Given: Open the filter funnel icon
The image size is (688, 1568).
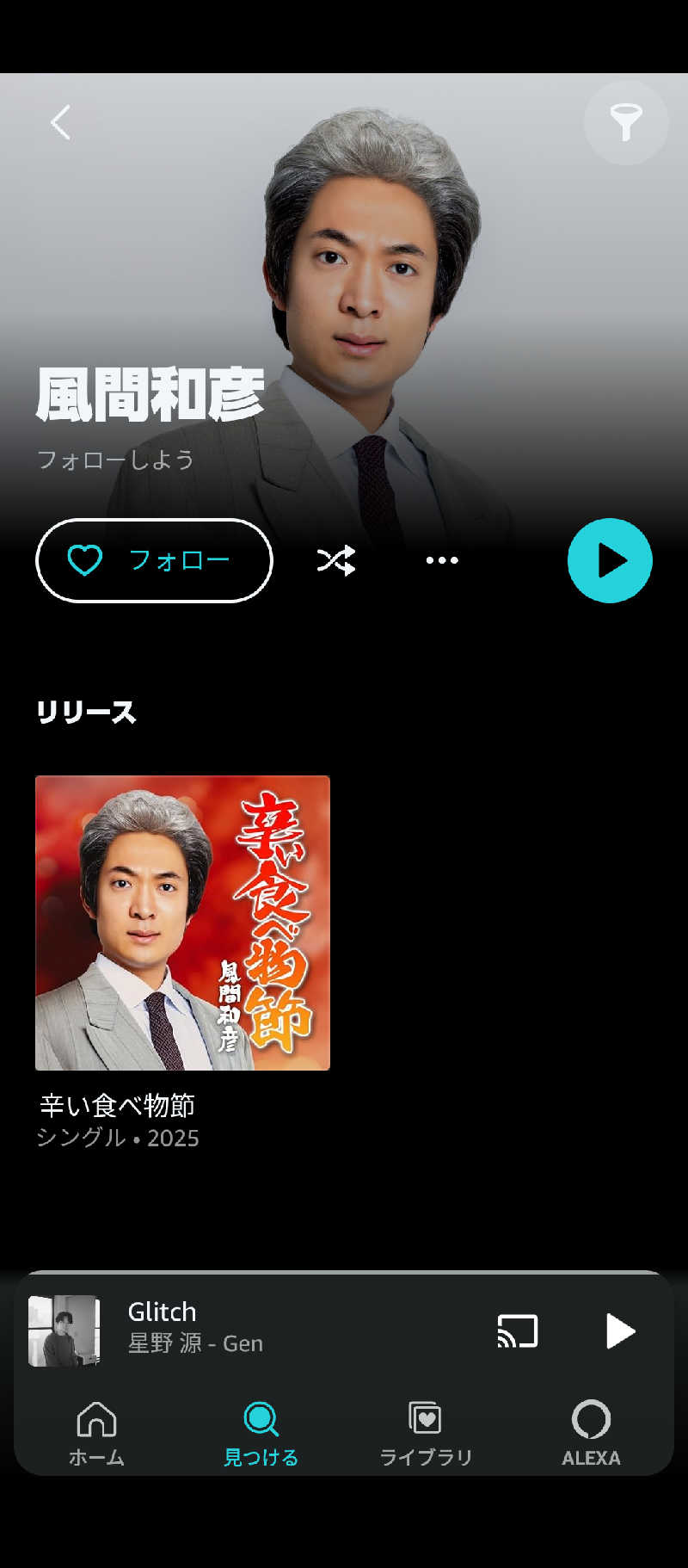Looking at the screenshot, I should click(x=626, y=122).
